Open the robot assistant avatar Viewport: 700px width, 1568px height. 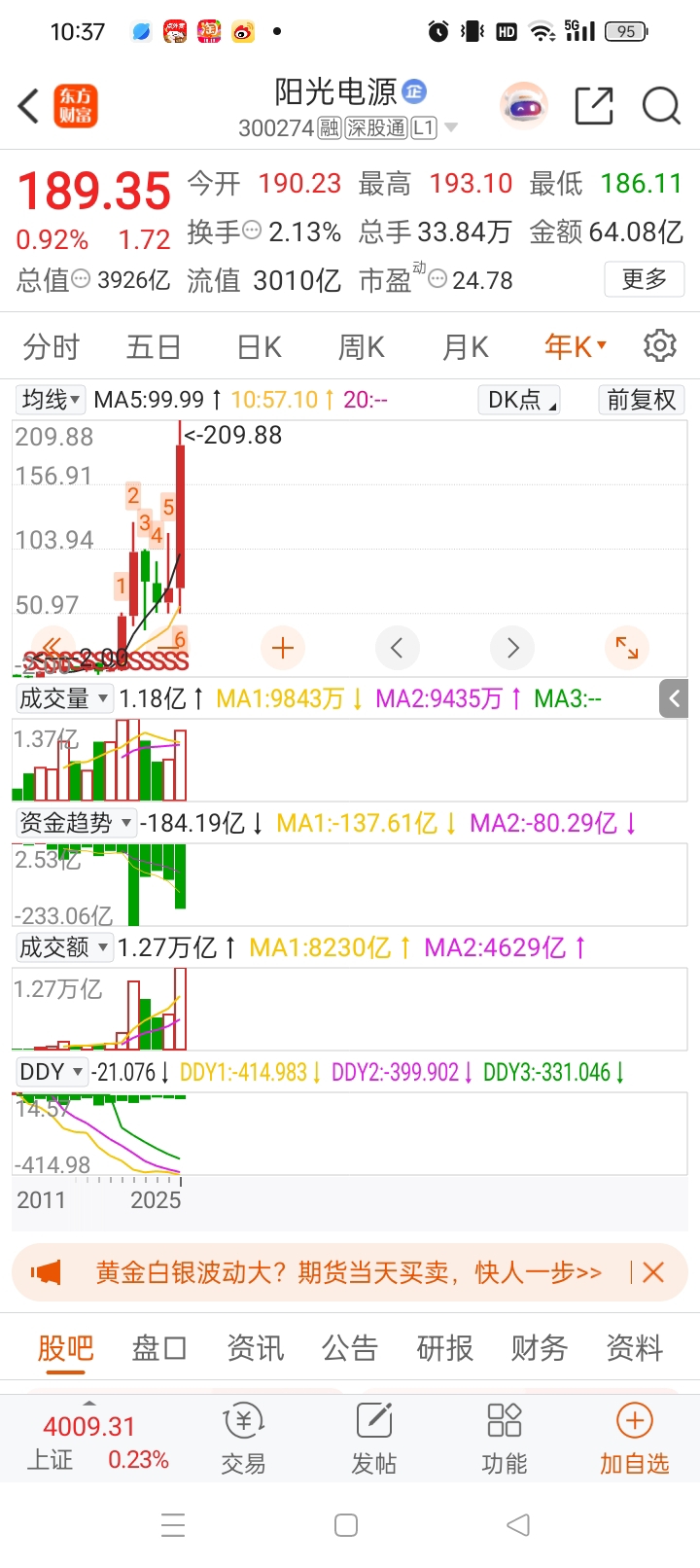point(524,106)
